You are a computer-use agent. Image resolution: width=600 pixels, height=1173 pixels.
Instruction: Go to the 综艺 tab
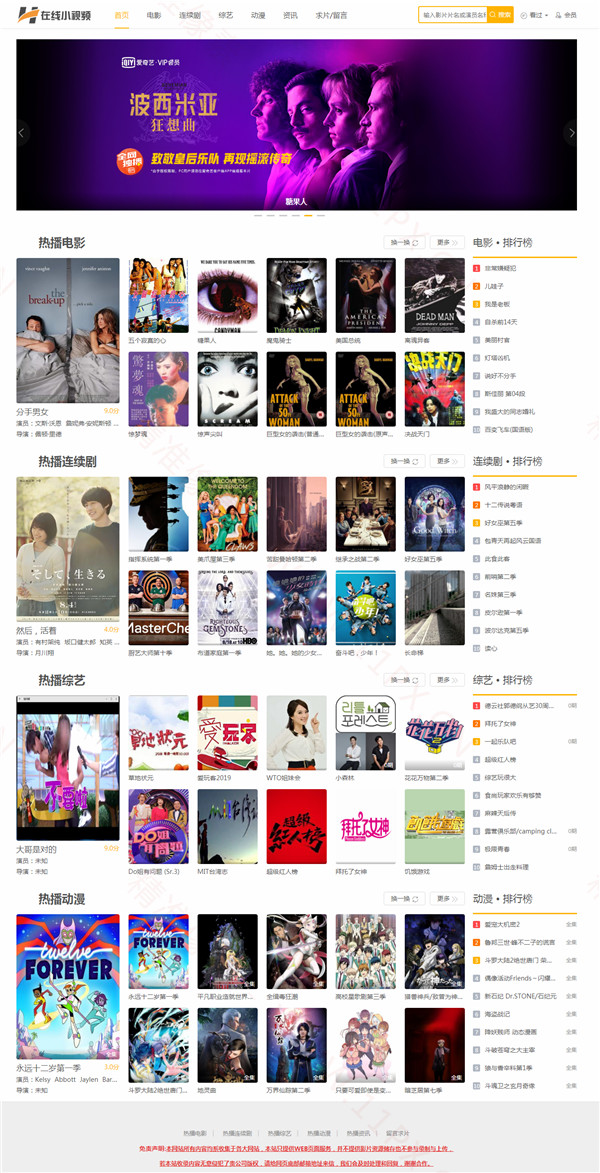coord(226,15)
